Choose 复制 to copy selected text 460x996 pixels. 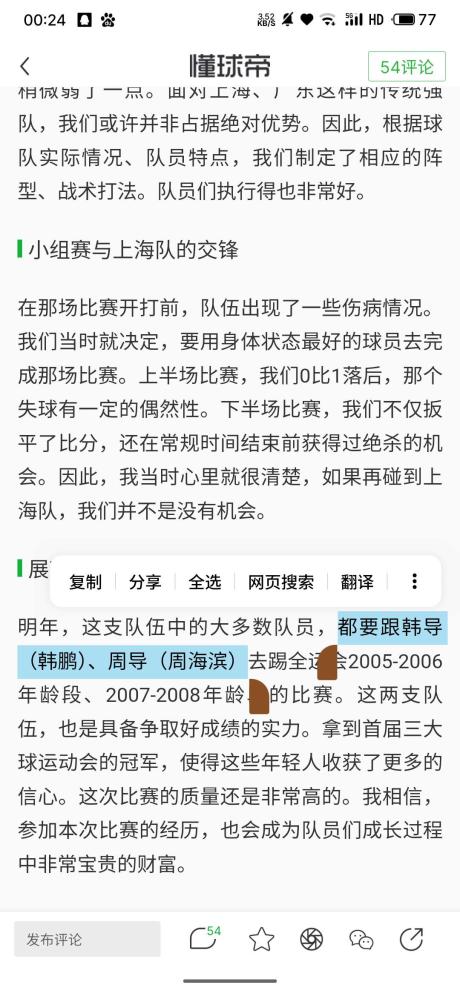(85, 581)
